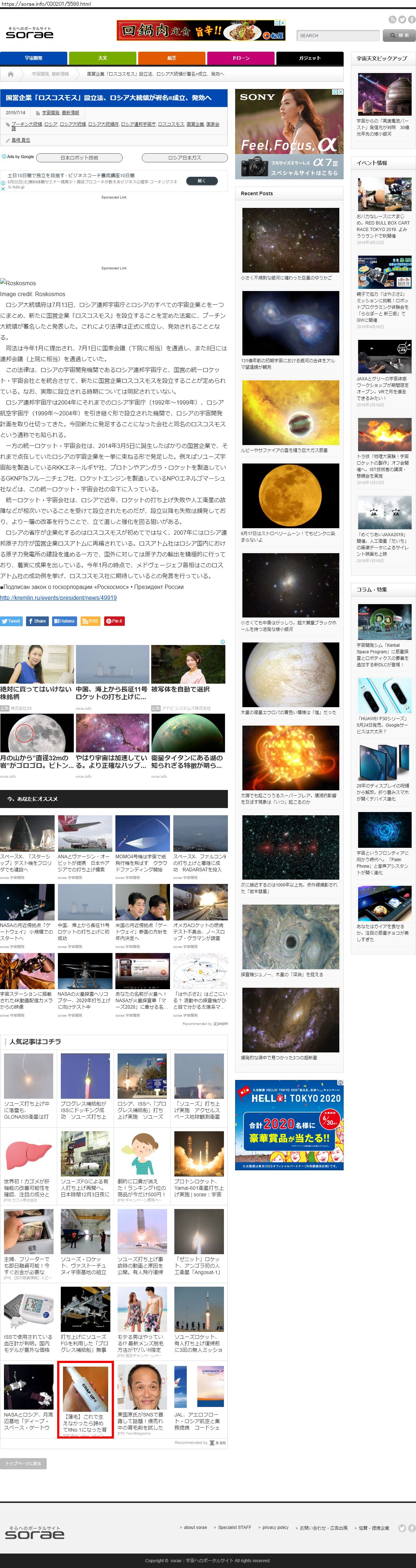
Task: Open the 航空 category tab
Action: pyautogui.click(x=172, y=59)
